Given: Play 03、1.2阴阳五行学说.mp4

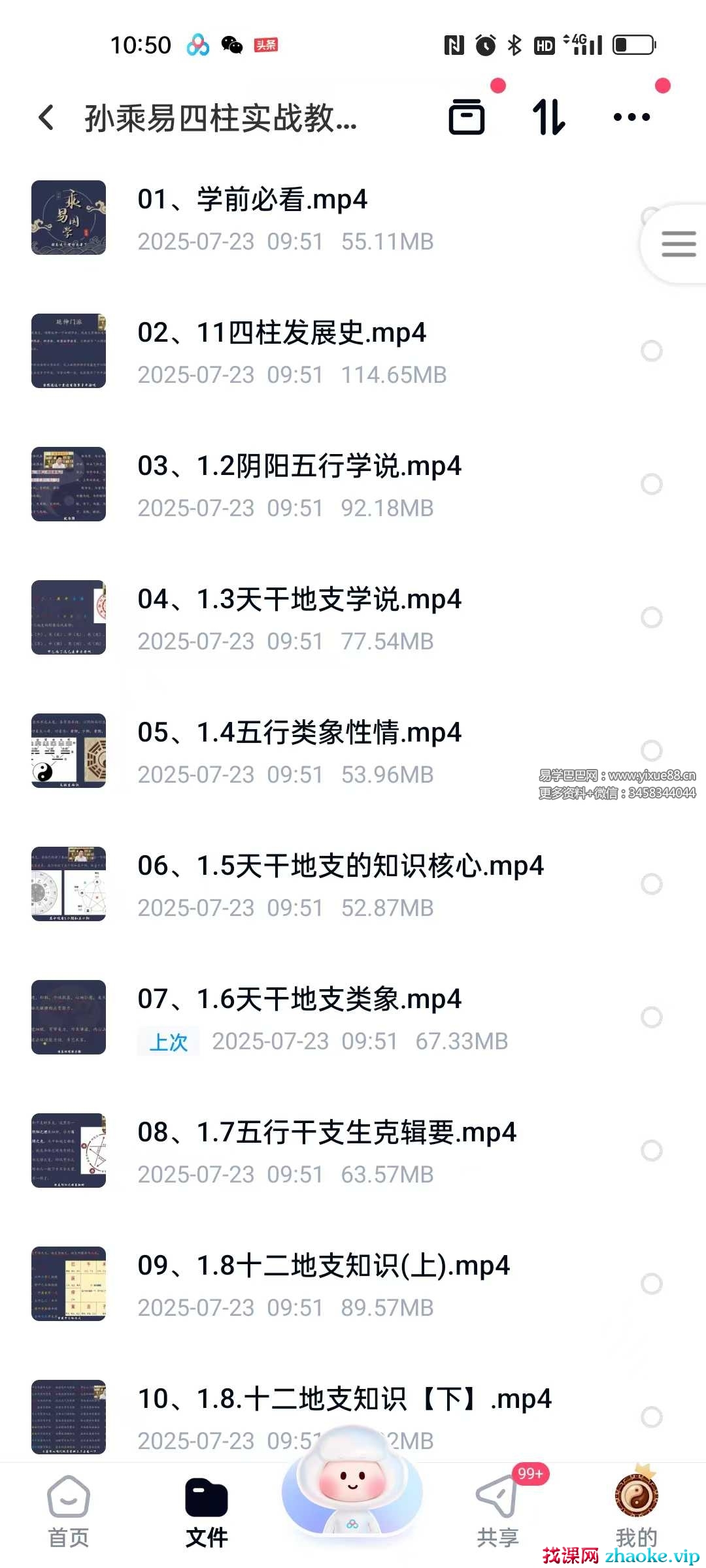Looking at the screenshot, I should 299,466.
